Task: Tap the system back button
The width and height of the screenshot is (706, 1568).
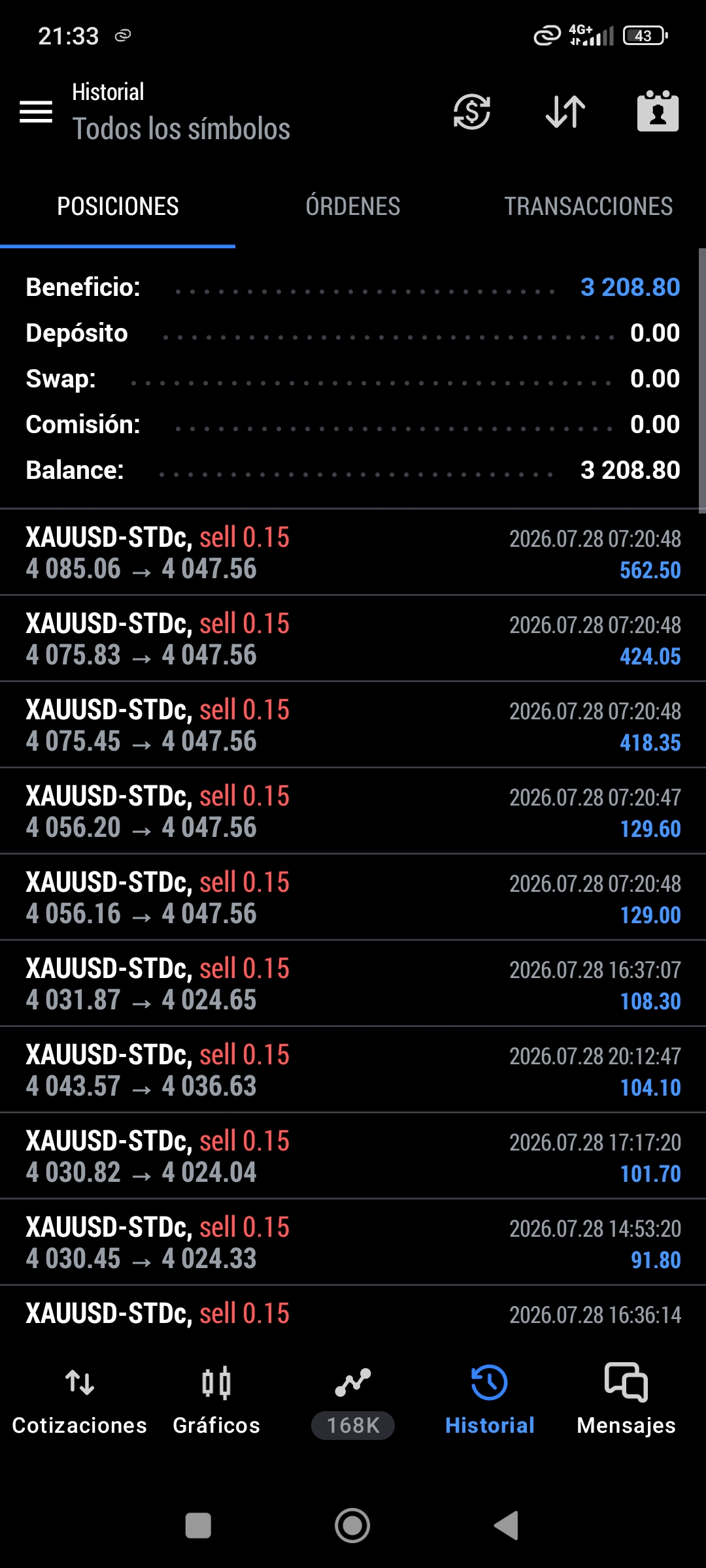Action: [x=507, y=1526]
